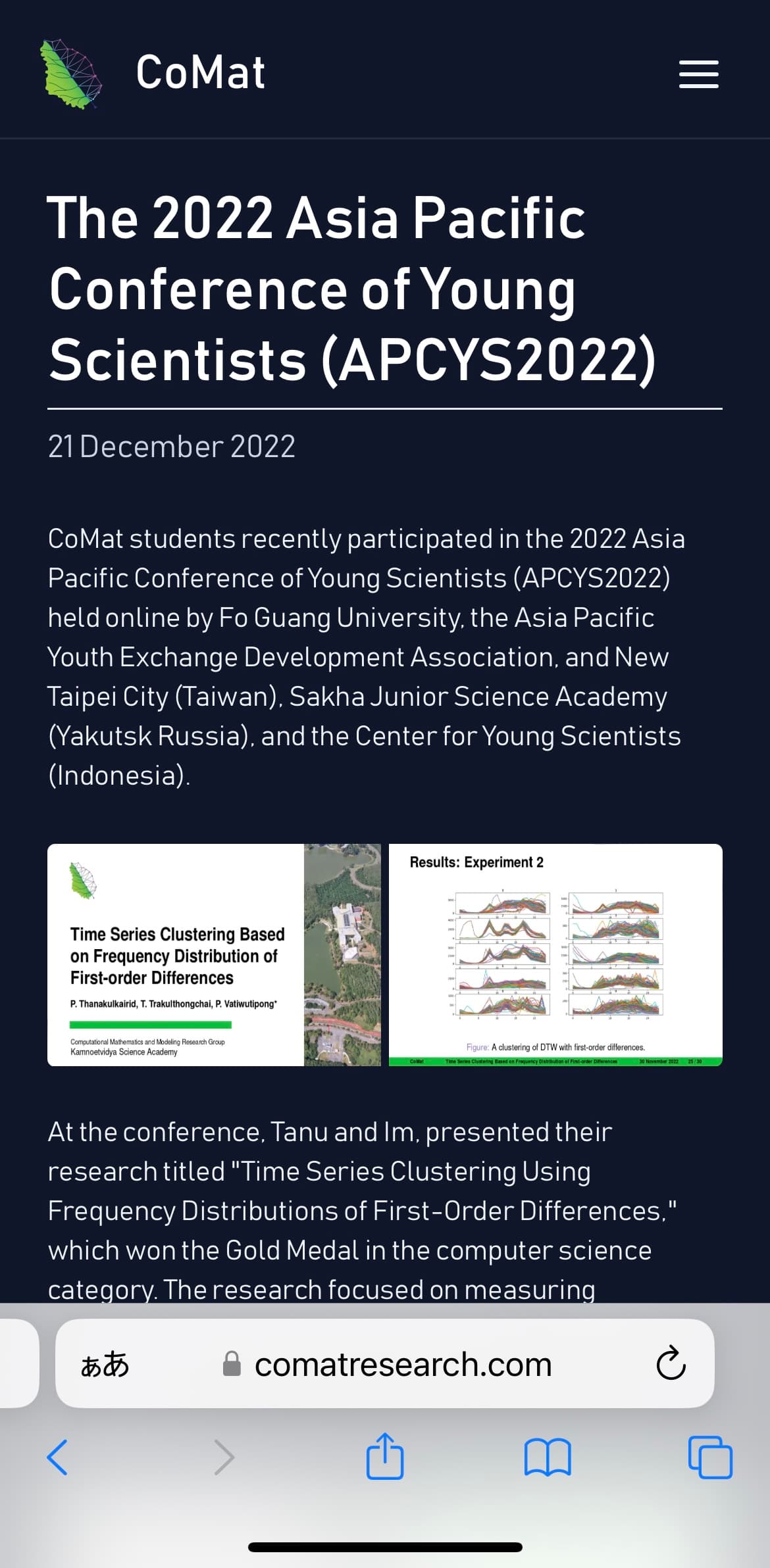Reload the current page

(671, 1363)
